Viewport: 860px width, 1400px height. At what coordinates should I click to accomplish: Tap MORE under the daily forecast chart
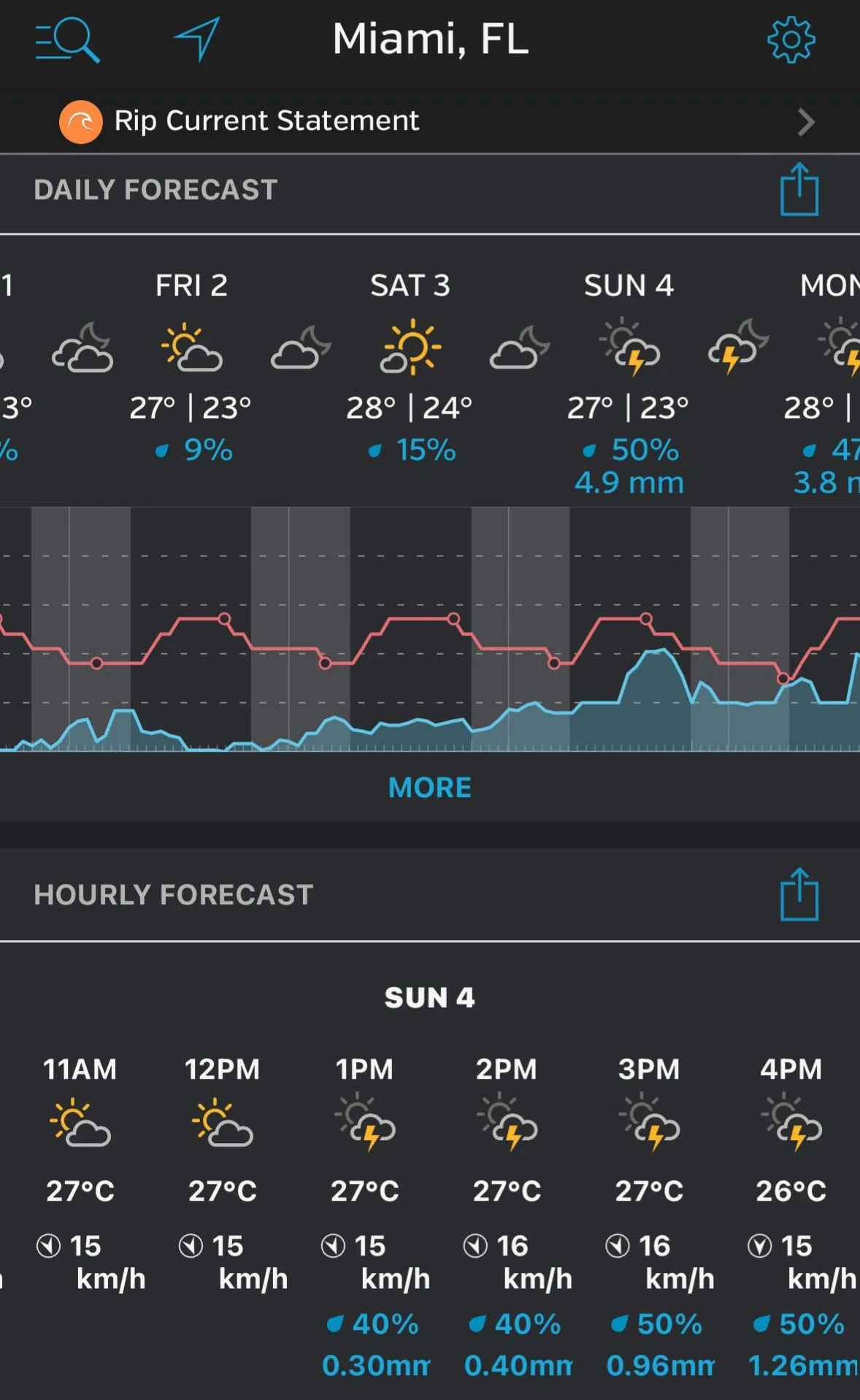click(x=429, y=788)
